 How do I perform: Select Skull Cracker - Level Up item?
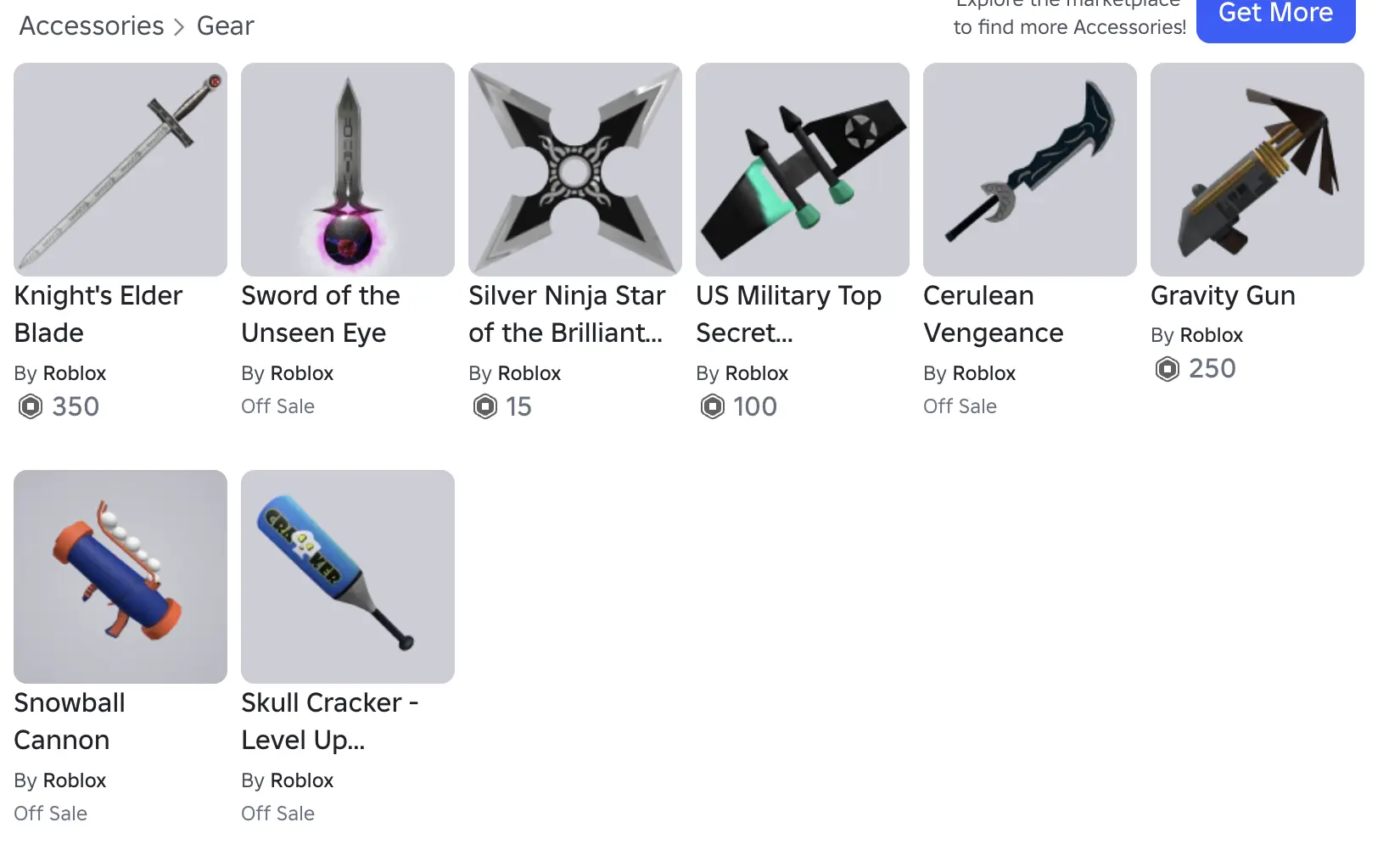click(x=348, y=577)
